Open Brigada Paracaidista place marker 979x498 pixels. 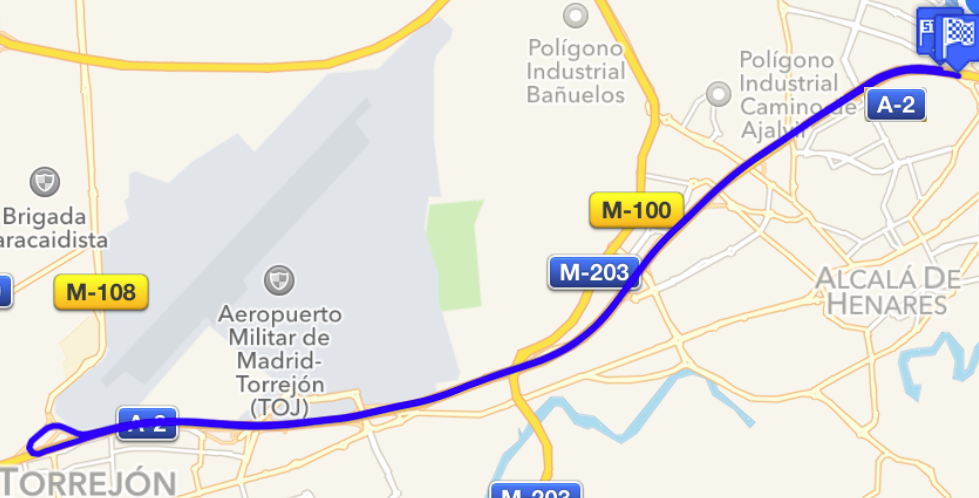(45, 182)
